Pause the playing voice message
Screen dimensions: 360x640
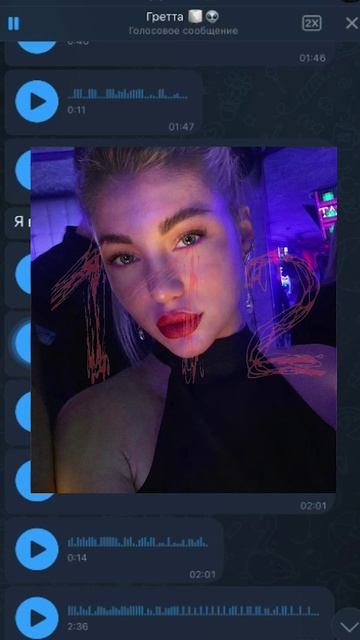pos(13,24)
